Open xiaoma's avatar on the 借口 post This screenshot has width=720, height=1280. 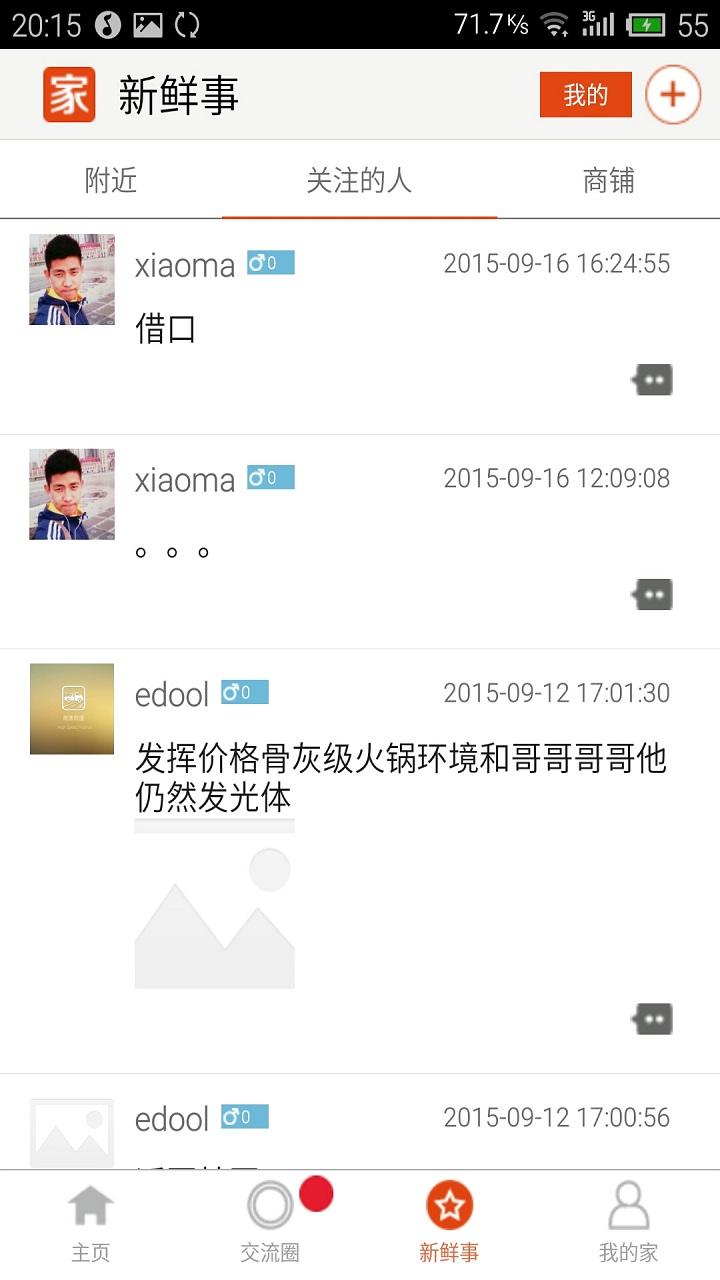(x=72, y=280)
